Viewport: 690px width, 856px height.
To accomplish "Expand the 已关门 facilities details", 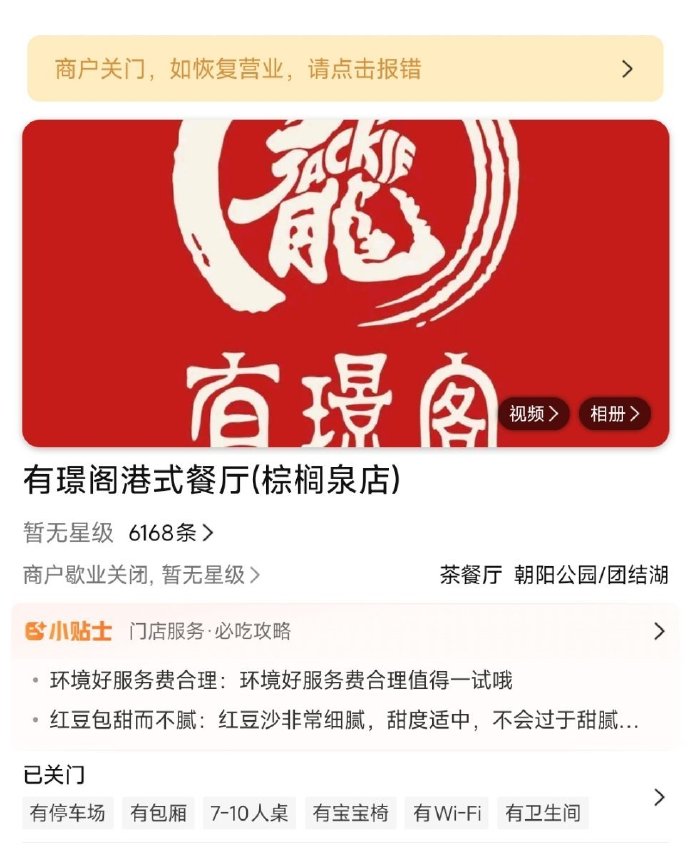I will click(x=658, y=797).
